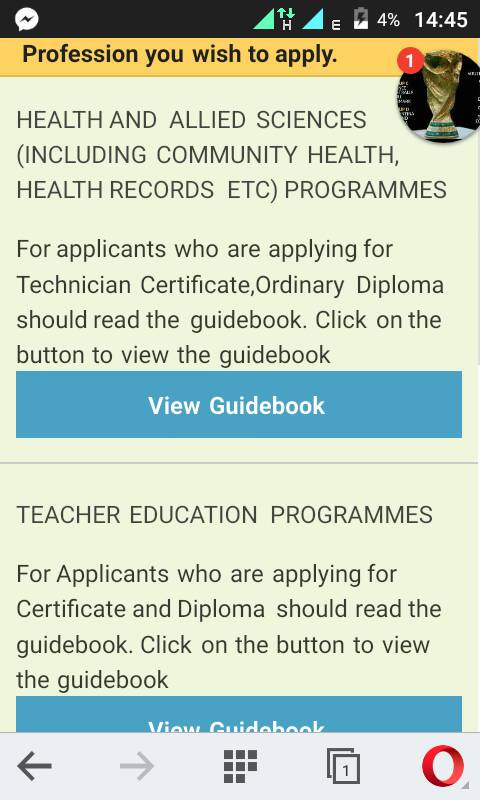Go forward to the next page
Image resolution: width=480 pixels, height=800 pixels.
pyautogui.click(x=137, y=766)
